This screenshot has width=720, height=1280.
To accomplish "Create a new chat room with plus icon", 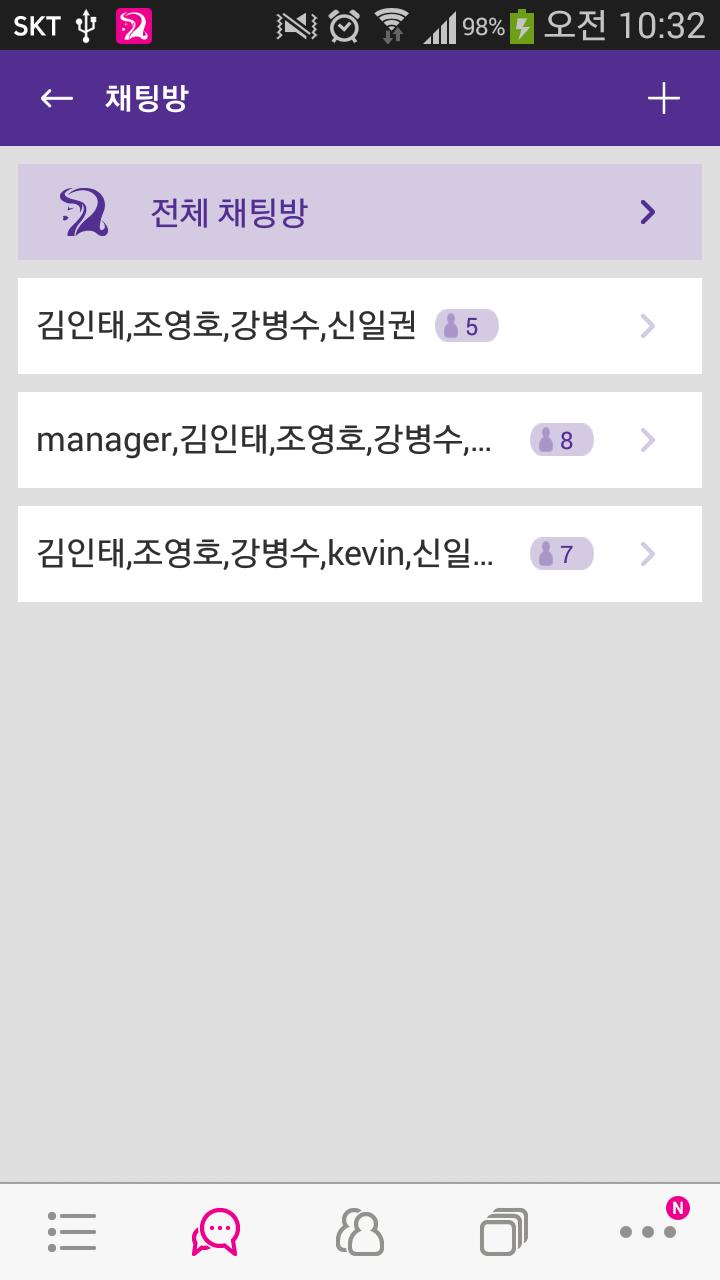I will 663,98.
